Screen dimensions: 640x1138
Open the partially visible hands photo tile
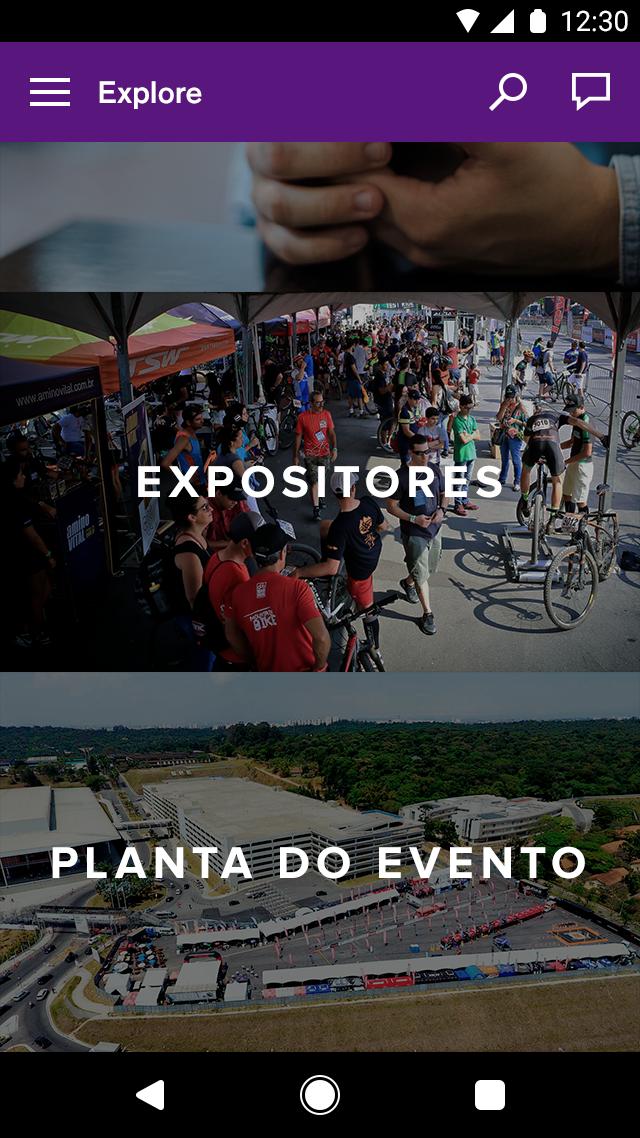pos(320,216)
